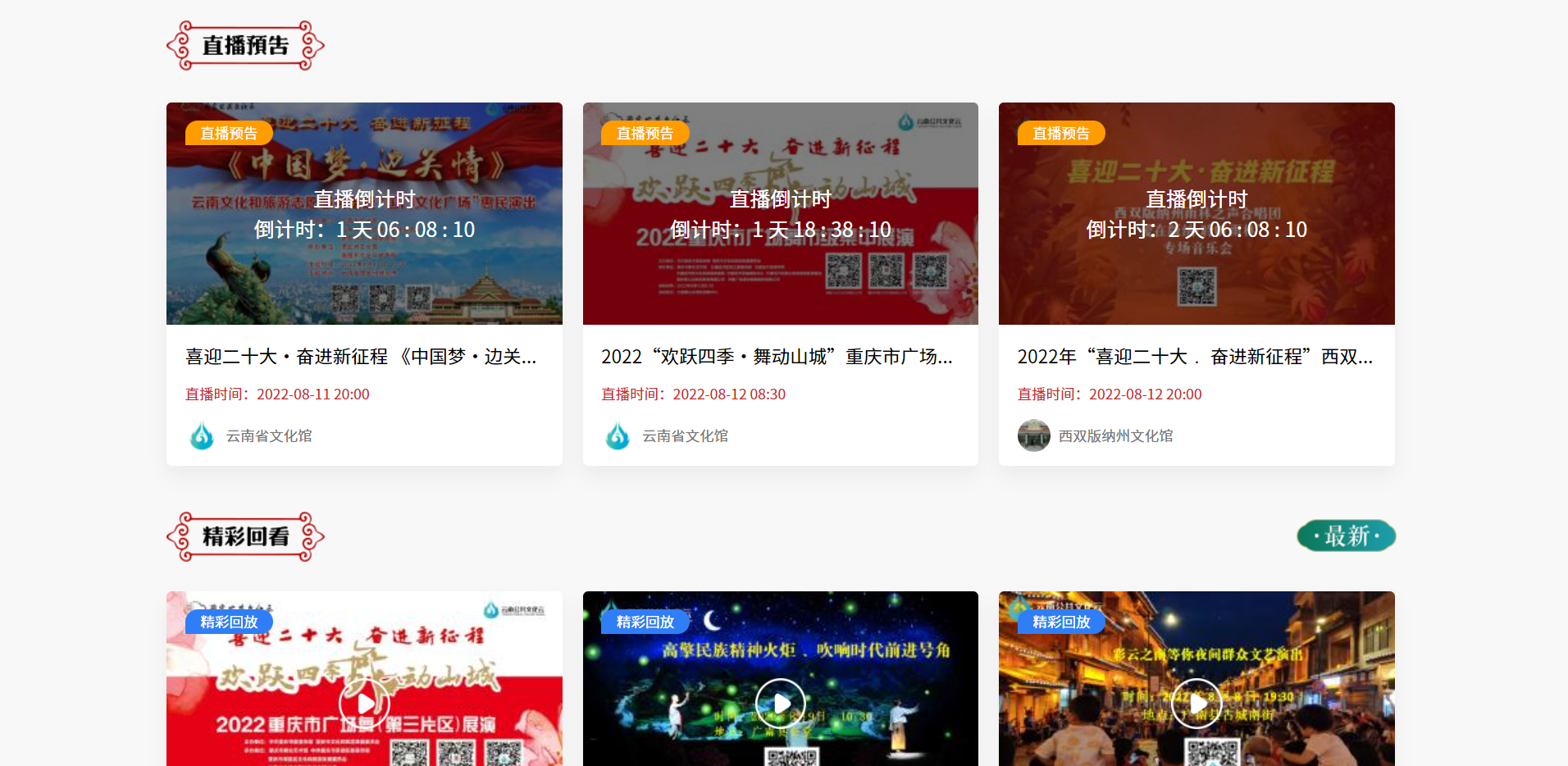Play the 高擎民族精神火炬 replay video

(780, 703)
